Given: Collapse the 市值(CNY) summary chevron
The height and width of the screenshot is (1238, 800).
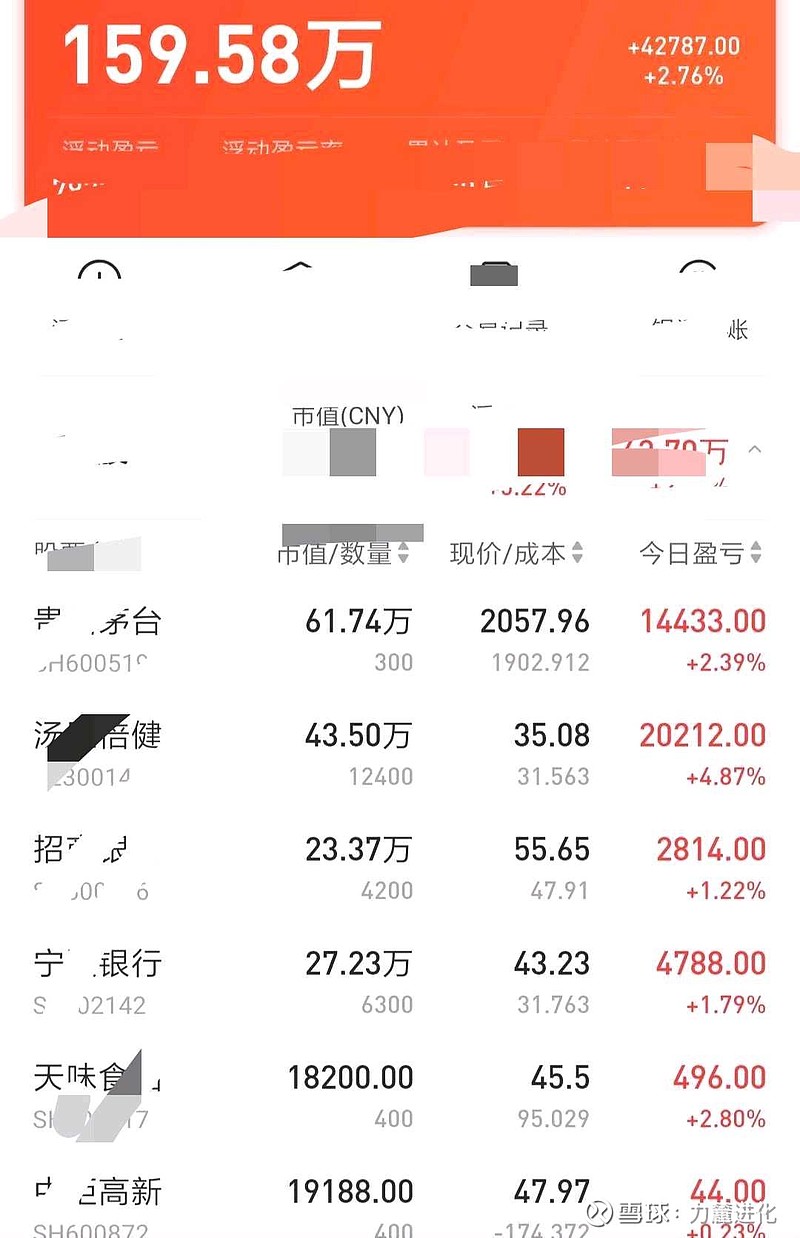Looking at the screenshot, I should pos(755,450).
